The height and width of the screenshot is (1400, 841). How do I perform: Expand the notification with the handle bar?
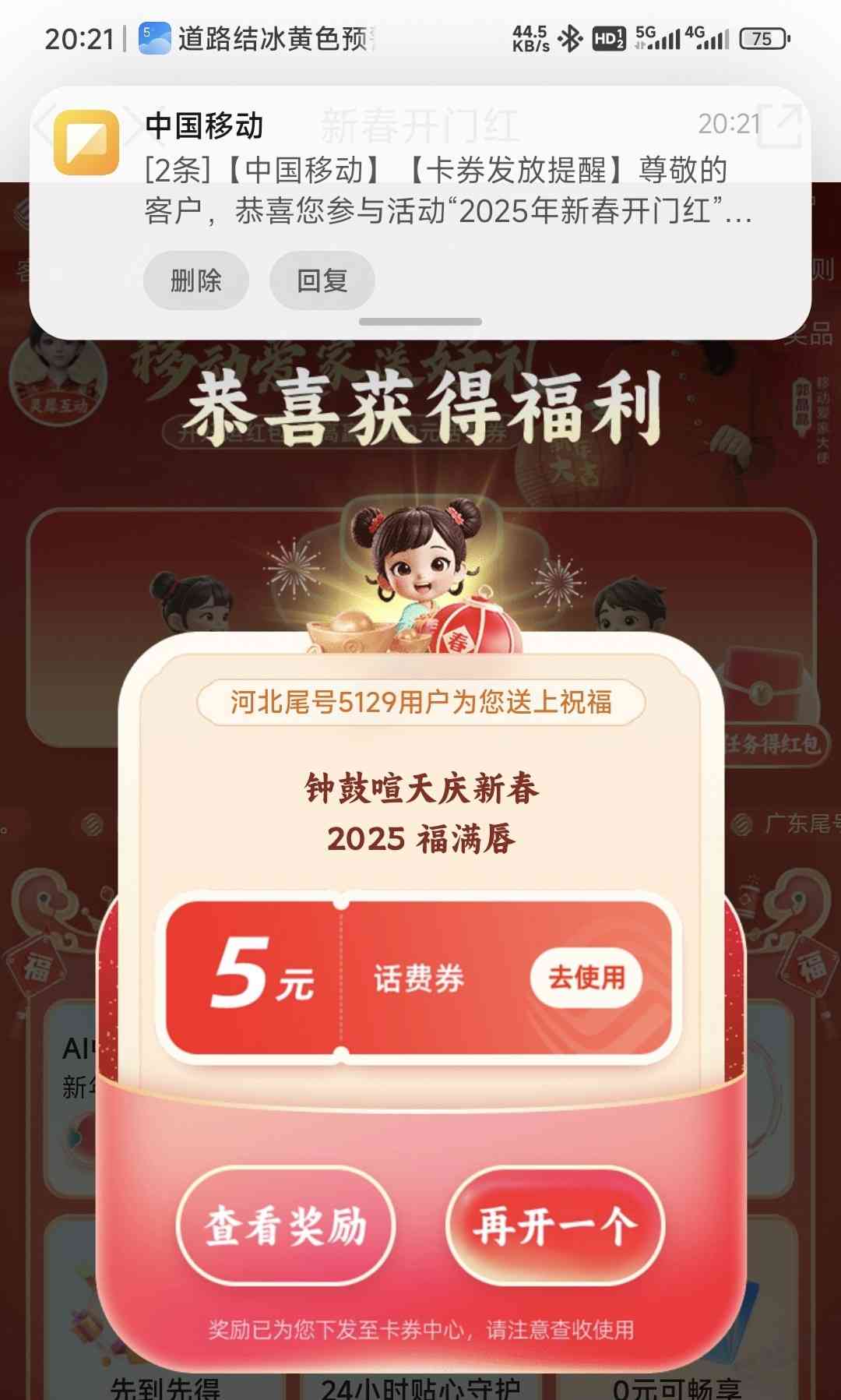420,322
